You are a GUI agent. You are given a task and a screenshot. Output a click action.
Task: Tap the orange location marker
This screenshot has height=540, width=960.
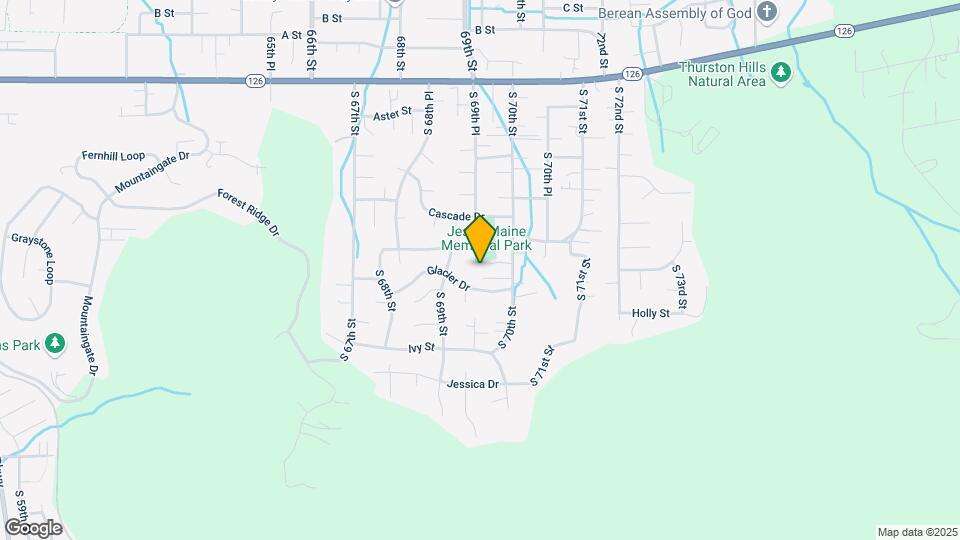click(481, 238)
